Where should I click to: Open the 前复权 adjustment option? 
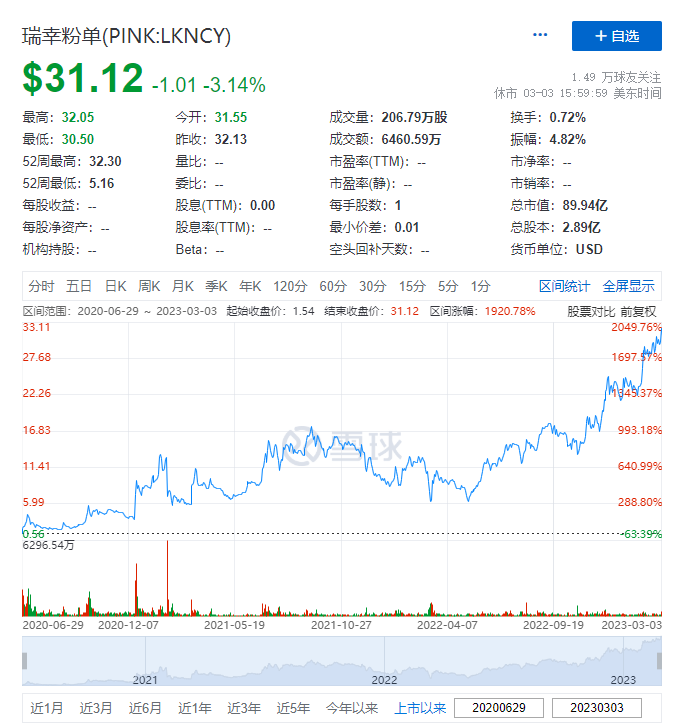point(640,311)
